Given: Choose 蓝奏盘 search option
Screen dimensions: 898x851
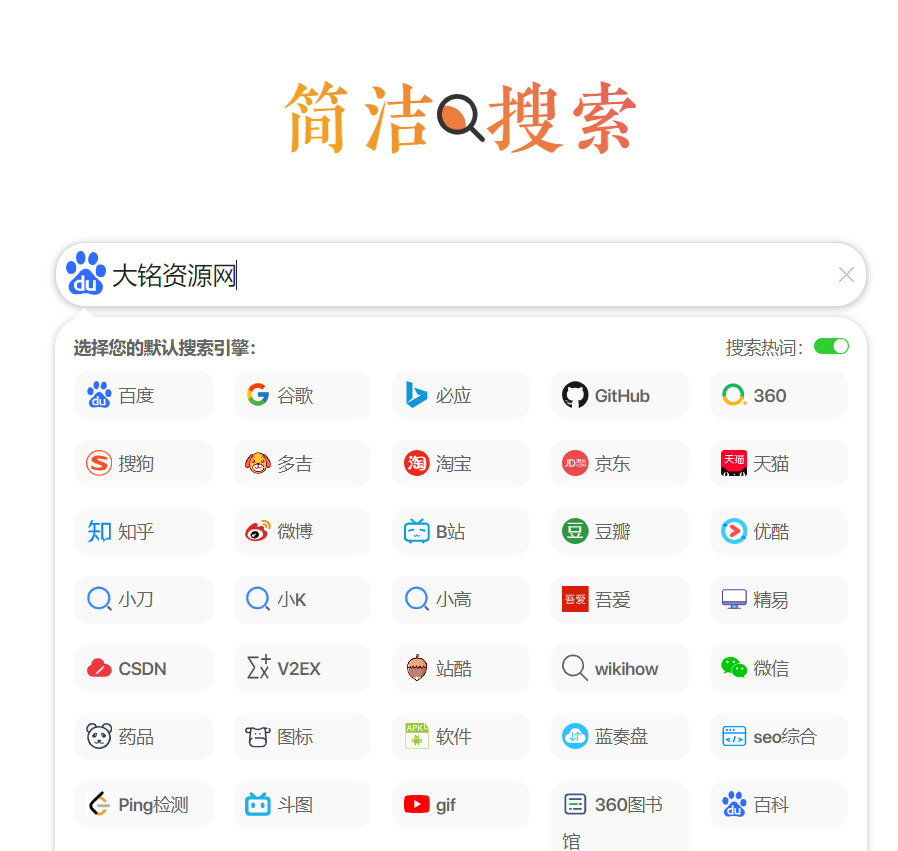Looking at the screenshot, I should pyautogui.click(x=619, y=736).
